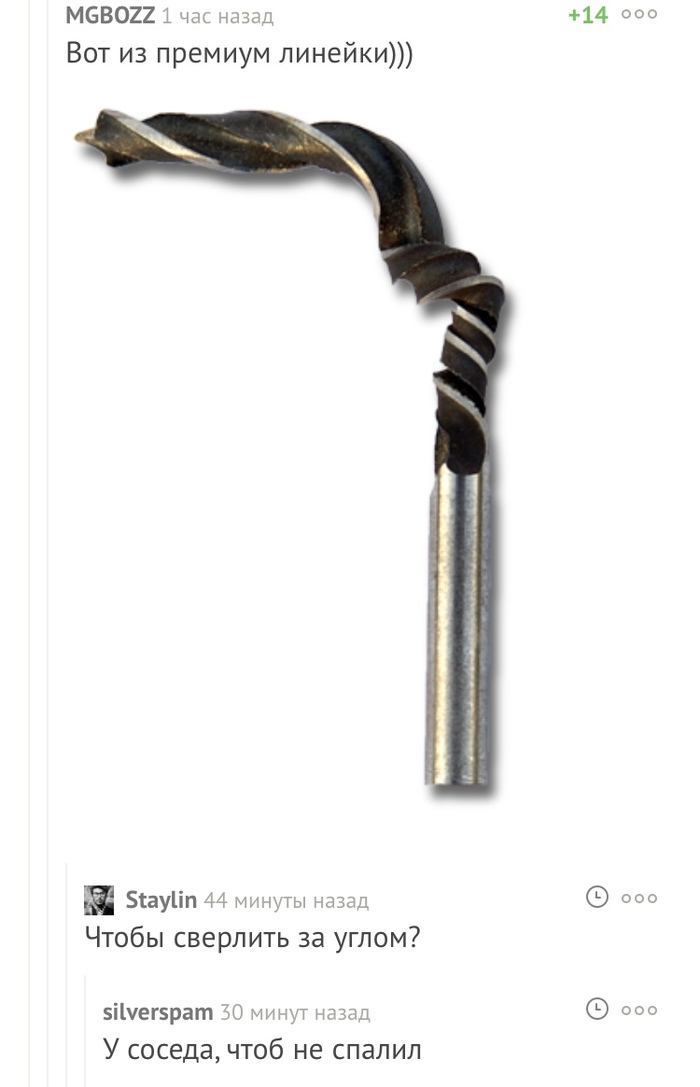Open silverspam's profile

(158, 1012)
